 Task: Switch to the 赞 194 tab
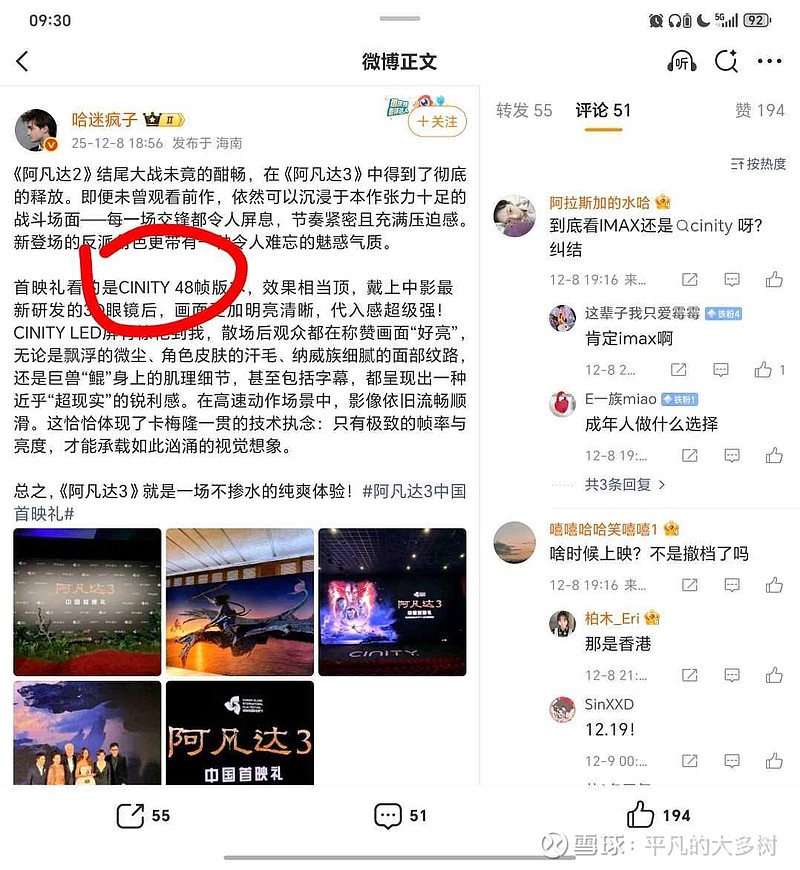[761, 112]
